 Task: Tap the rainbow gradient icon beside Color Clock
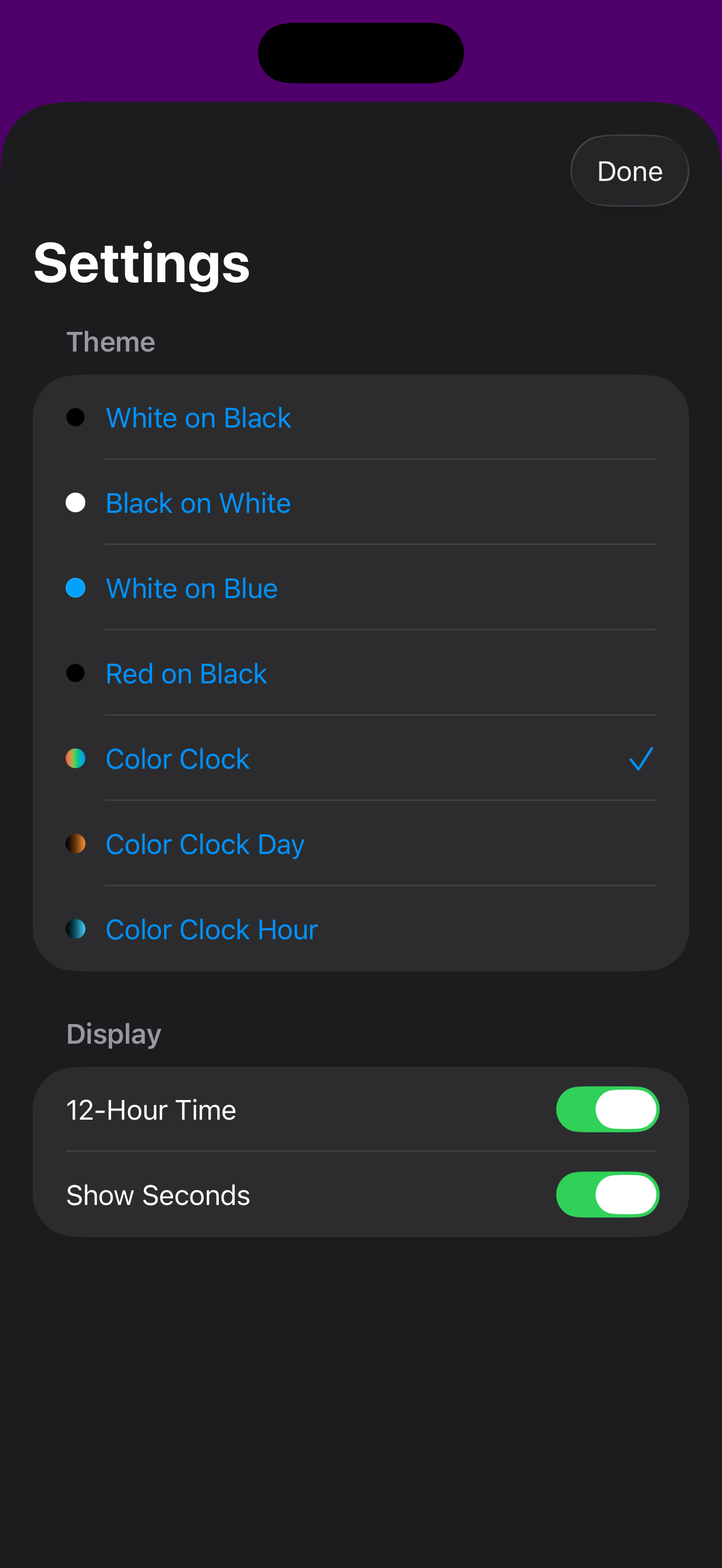[75, 758]
